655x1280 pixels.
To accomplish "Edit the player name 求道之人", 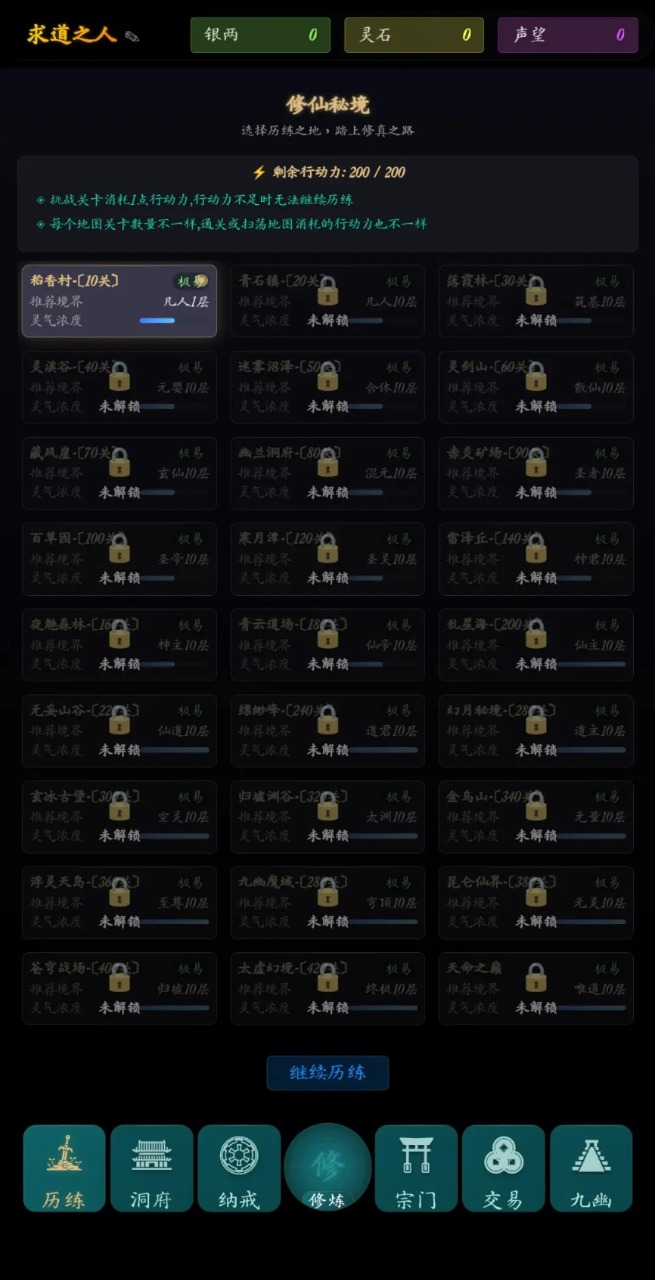I will (x=133, y=37).
